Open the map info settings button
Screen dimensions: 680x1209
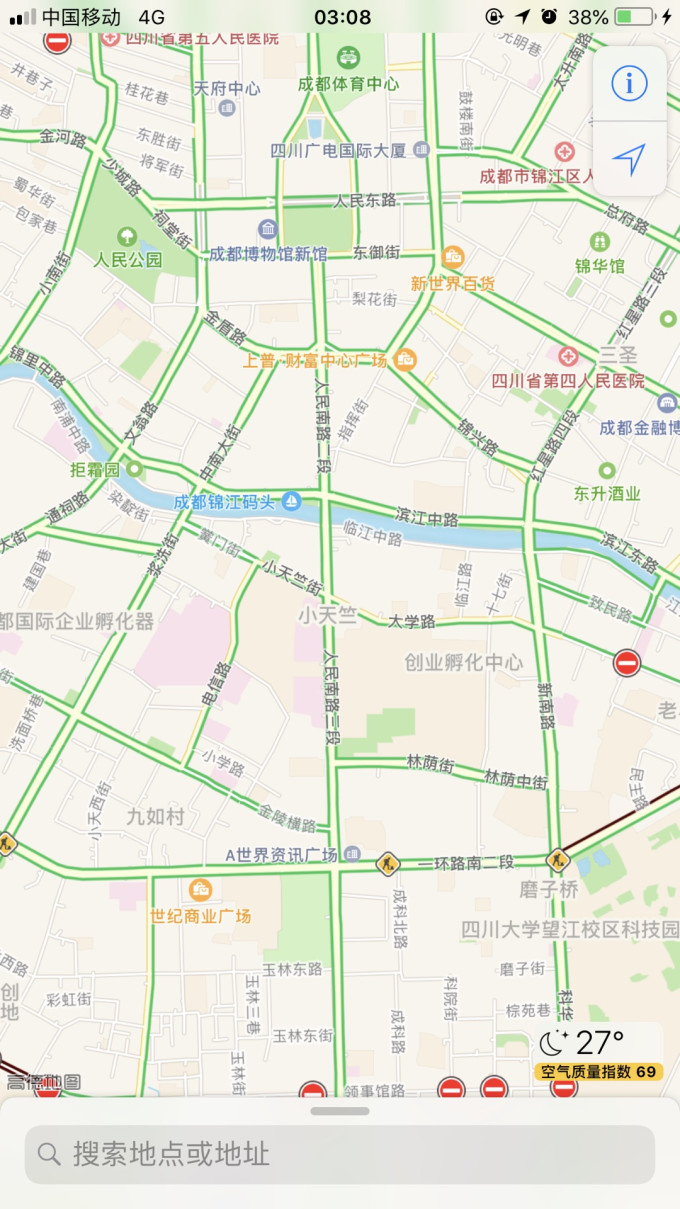(x=629, y=84)
